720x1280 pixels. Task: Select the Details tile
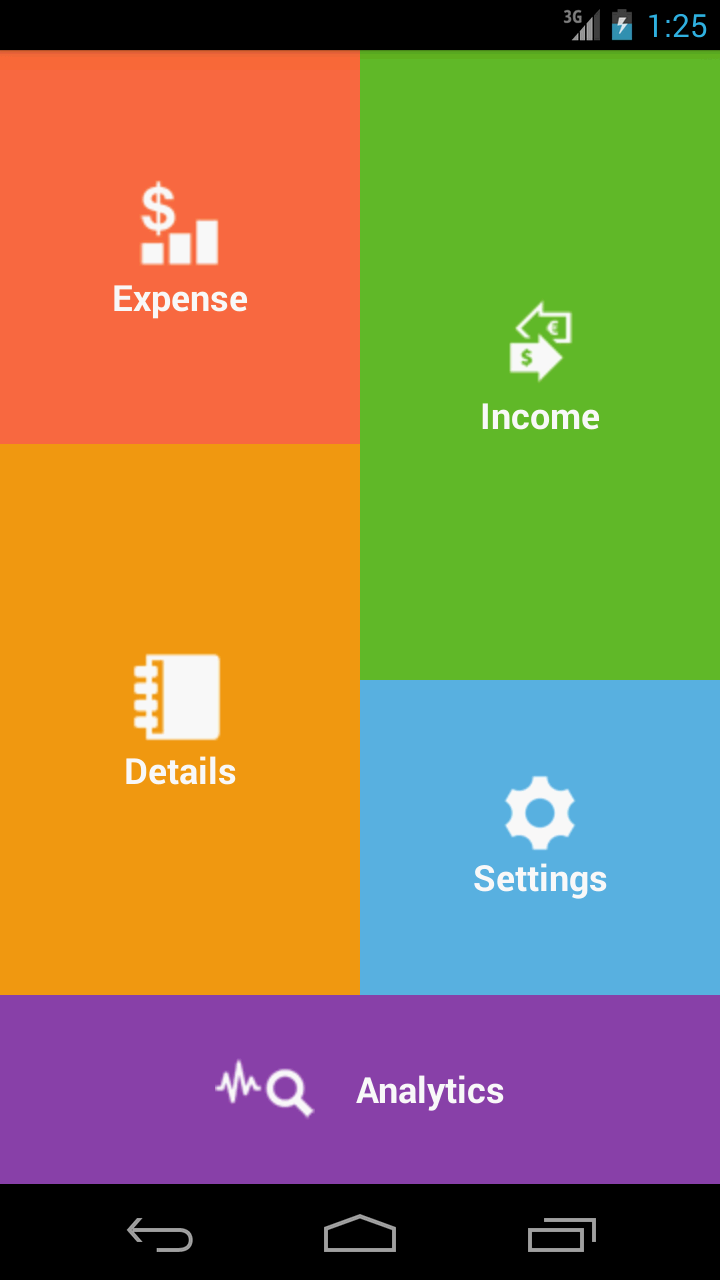tap(178, 720)
